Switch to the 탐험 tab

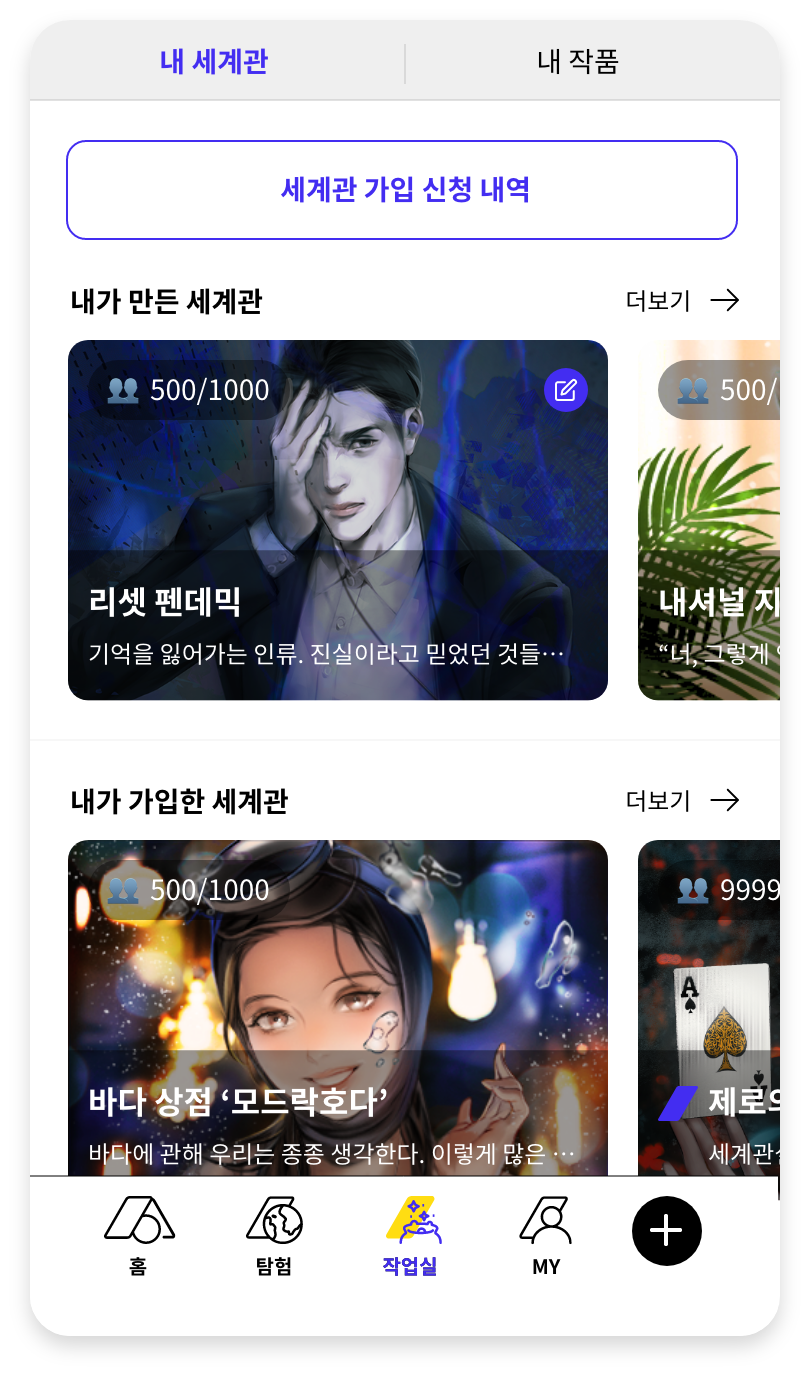point(274,1235)
